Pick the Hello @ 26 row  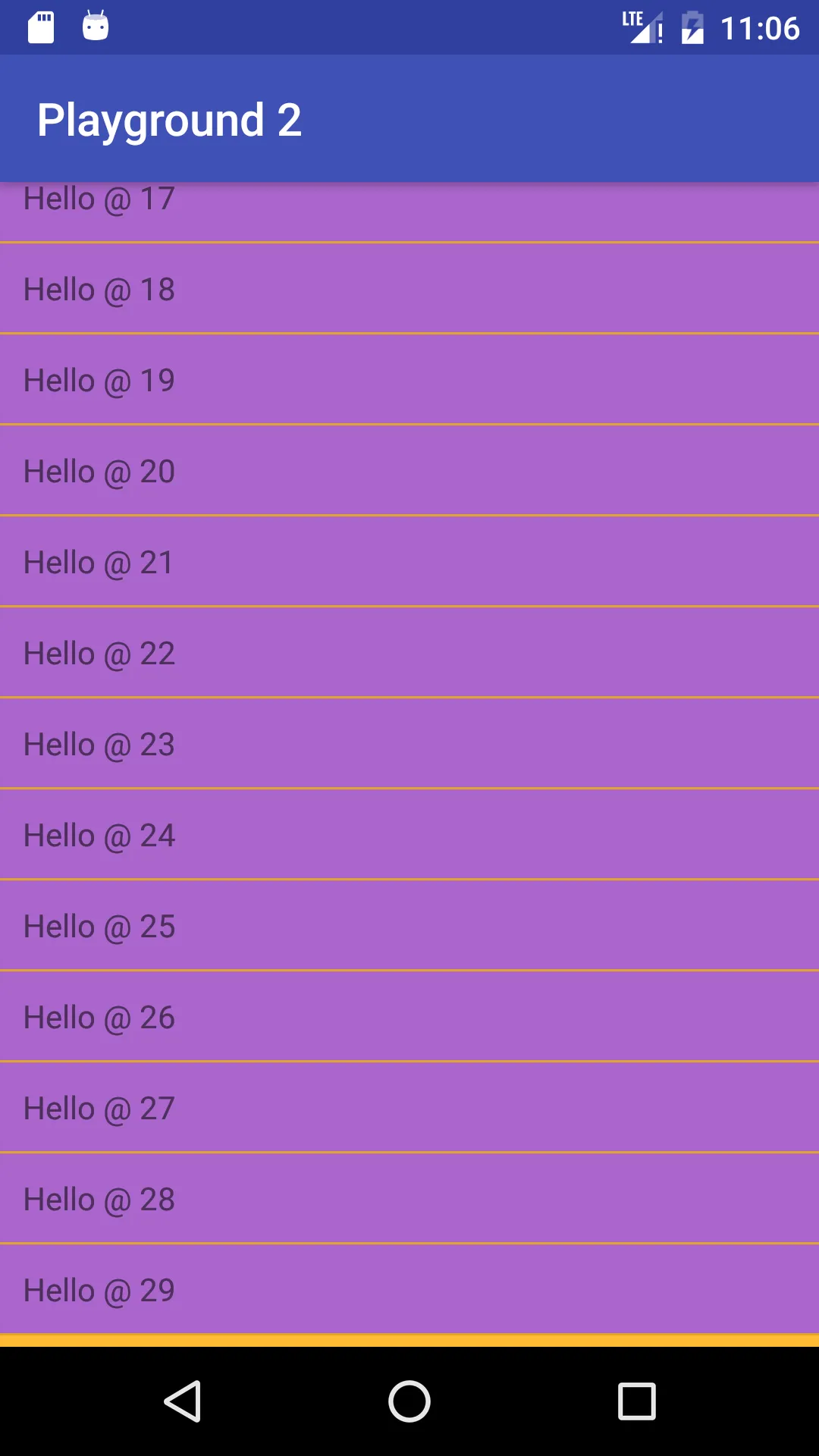(x=409, y=1017)
